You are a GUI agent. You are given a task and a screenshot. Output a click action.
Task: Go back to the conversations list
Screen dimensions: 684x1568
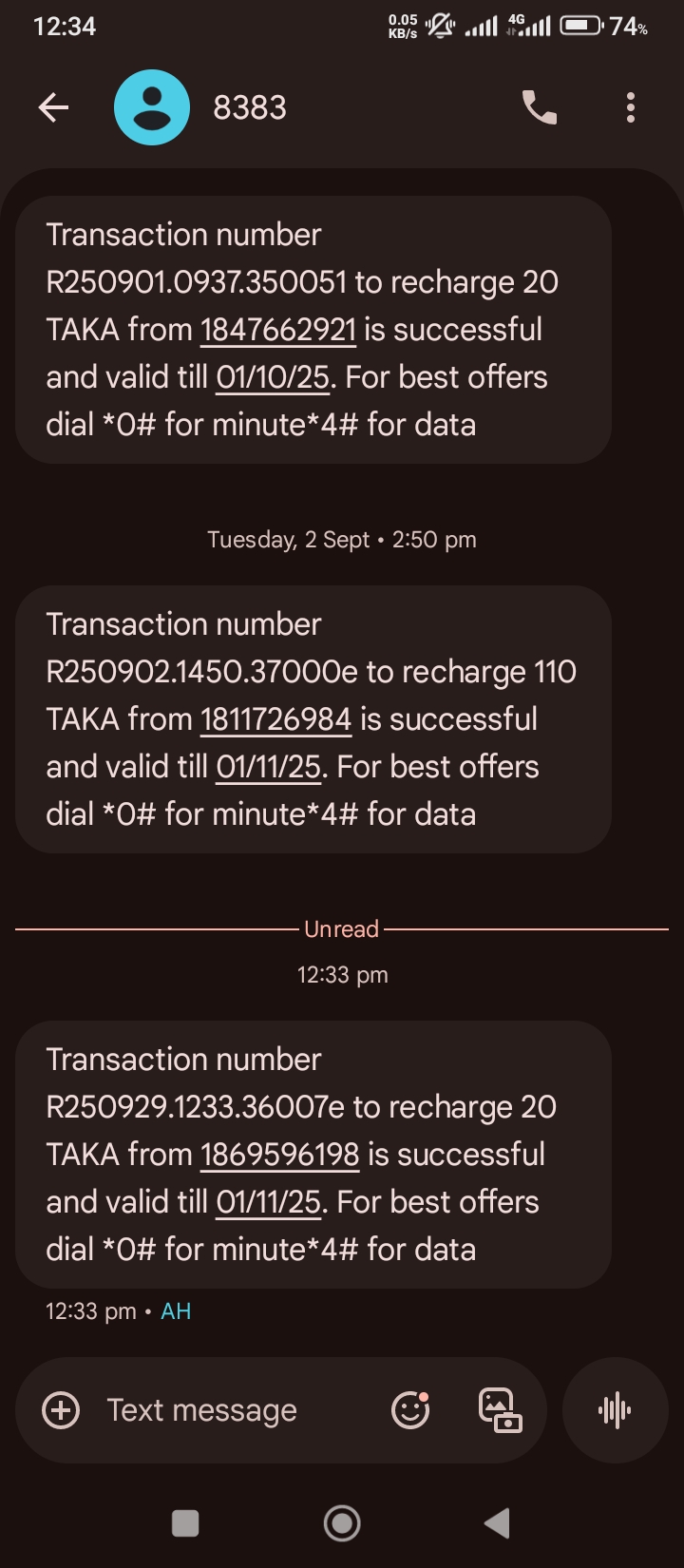click(53, 107)
